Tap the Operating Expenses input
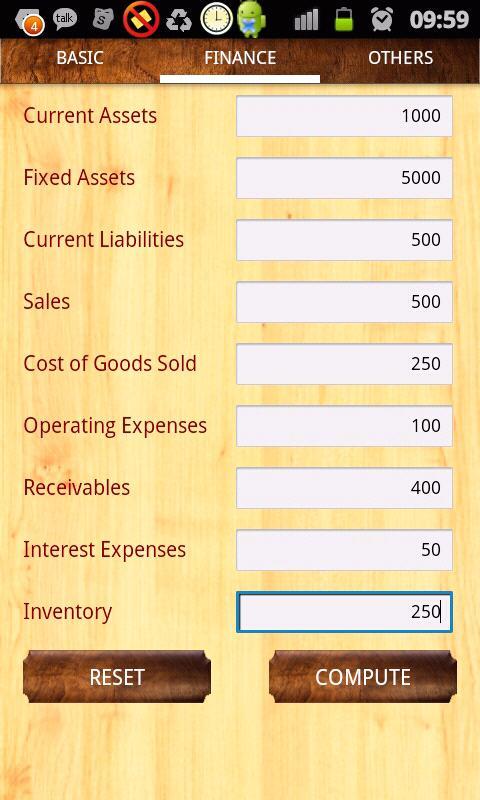This screenshot has width=480, height=800. (x=344, y=426)
